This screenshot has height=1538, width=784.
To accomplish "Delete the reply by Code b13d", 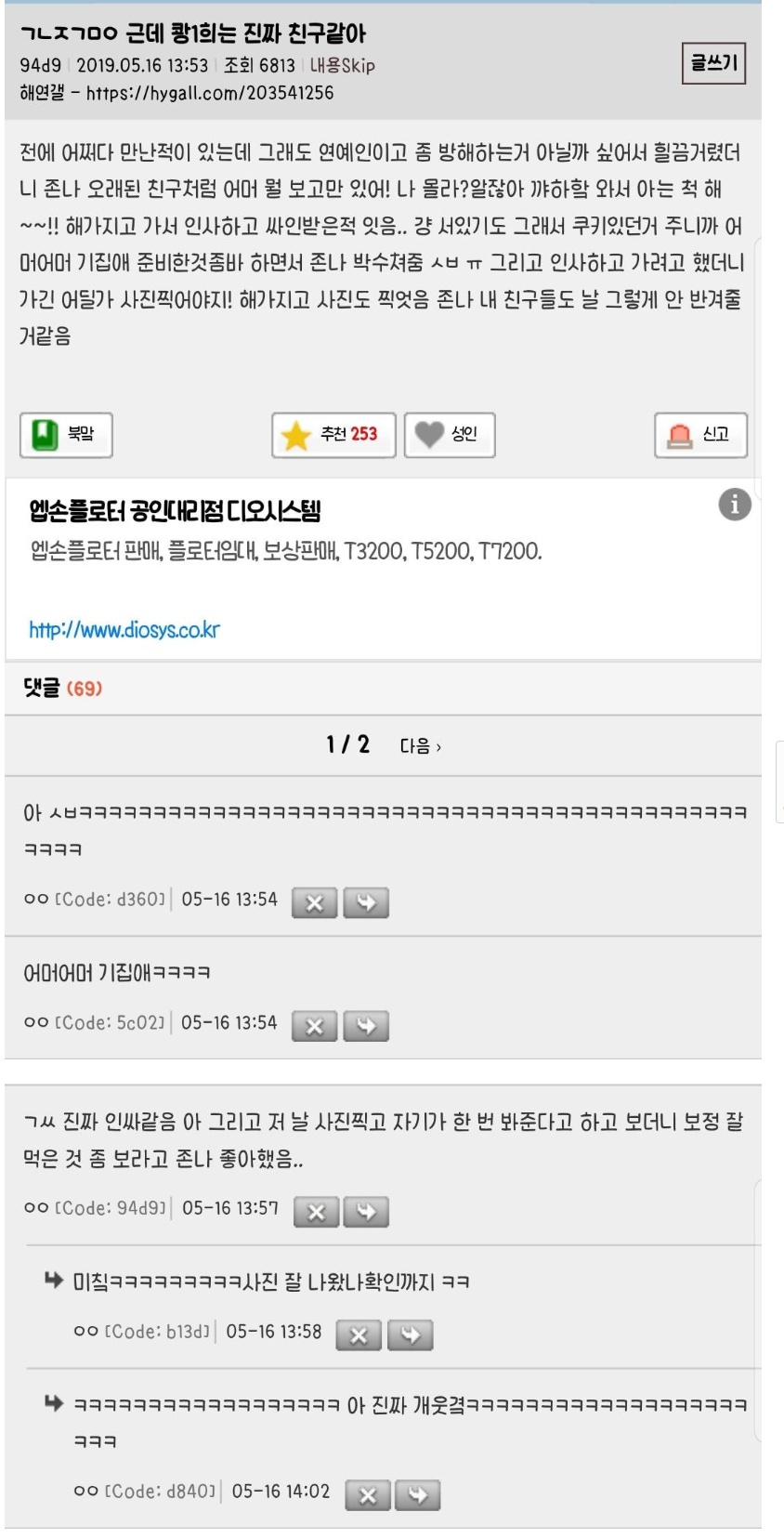I will [x=359, y=1335].
